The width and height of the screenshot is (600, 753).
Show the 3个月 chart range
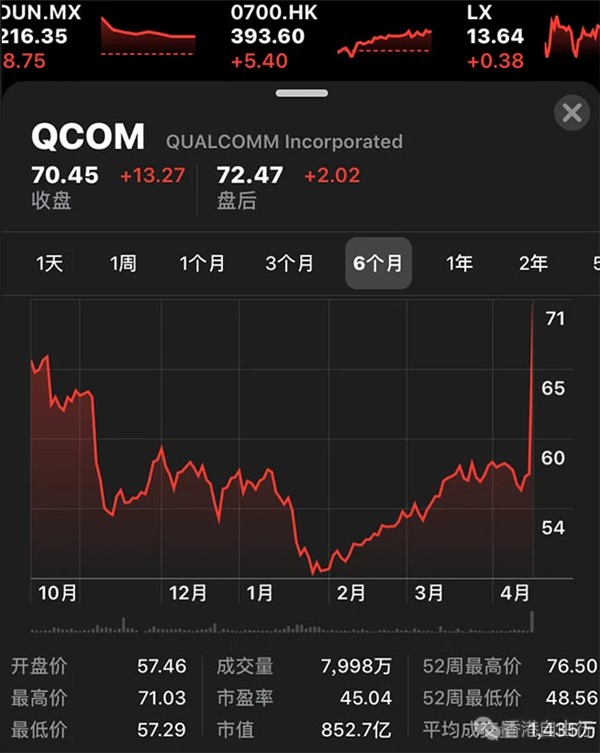tap(289, 264)
